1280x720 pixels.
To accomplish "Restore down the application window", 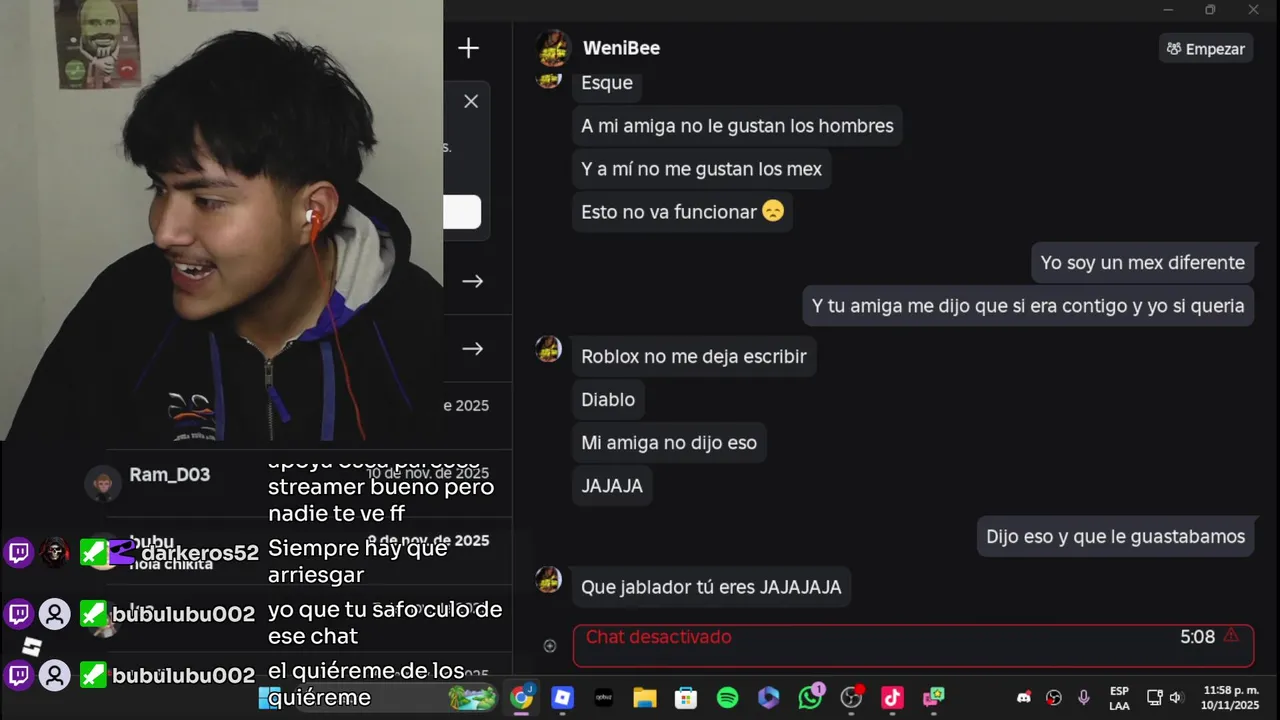I will tap(1210, 10).
